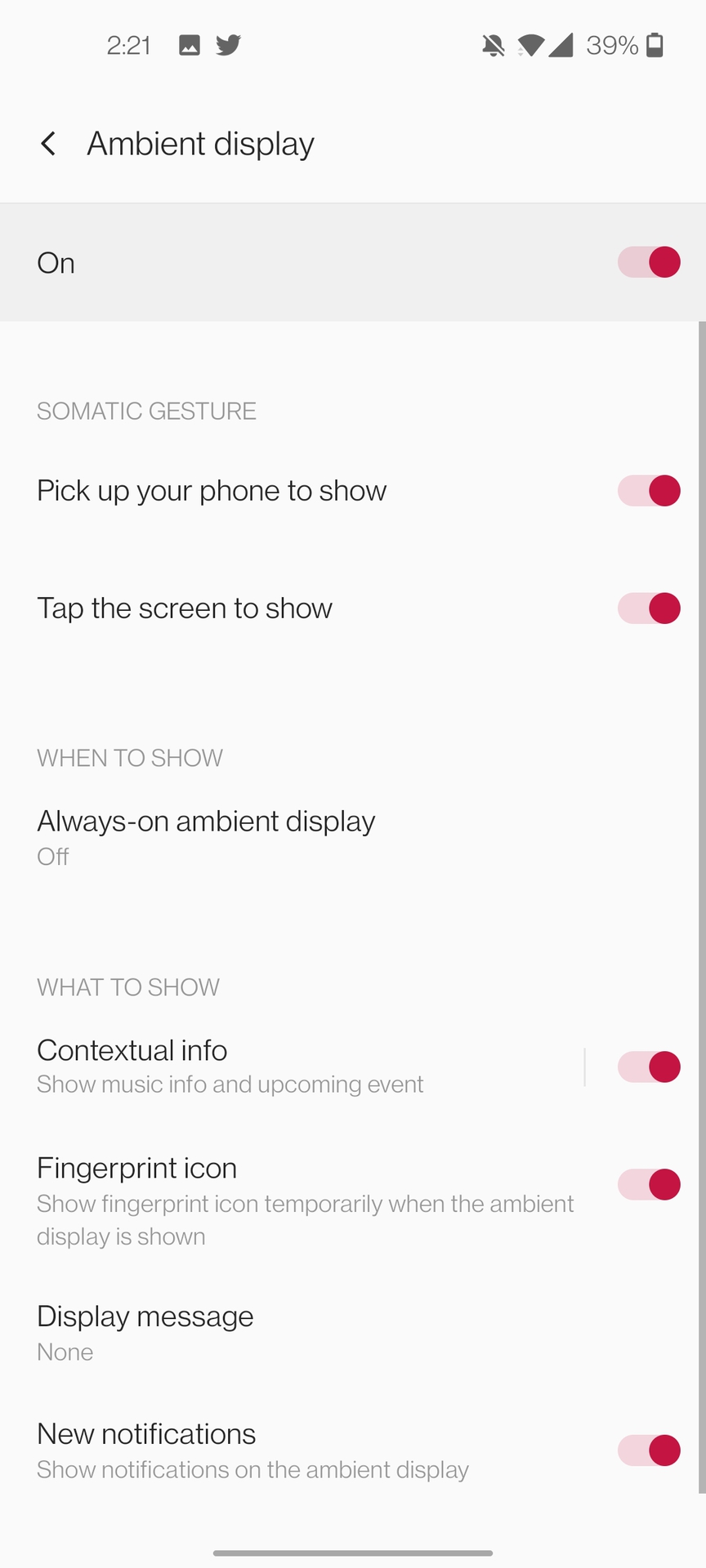The width and height of the screenshot is (706, 1568).
Task: Switch off the Contextual info toggle
Action: (649, 1067)
